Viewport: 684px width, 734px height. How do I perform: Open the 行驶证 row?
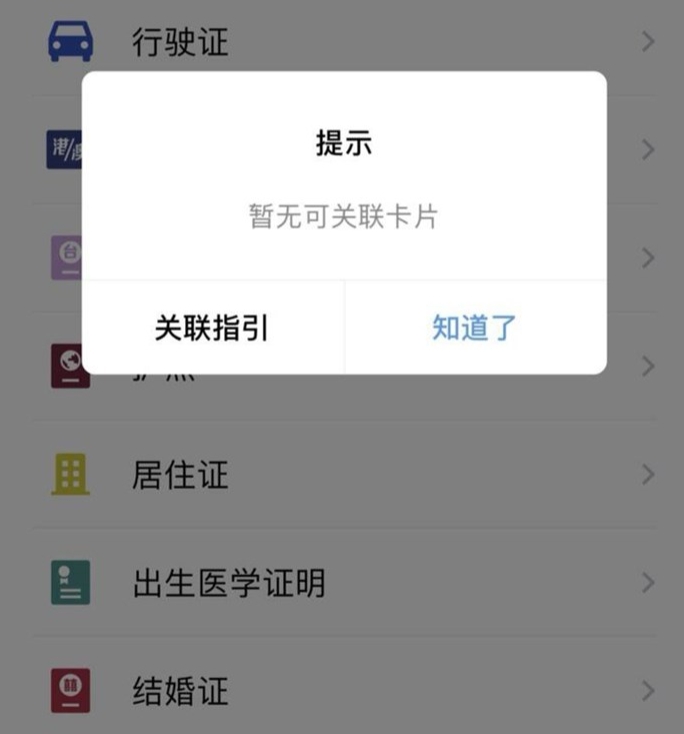tap(181, 42)
